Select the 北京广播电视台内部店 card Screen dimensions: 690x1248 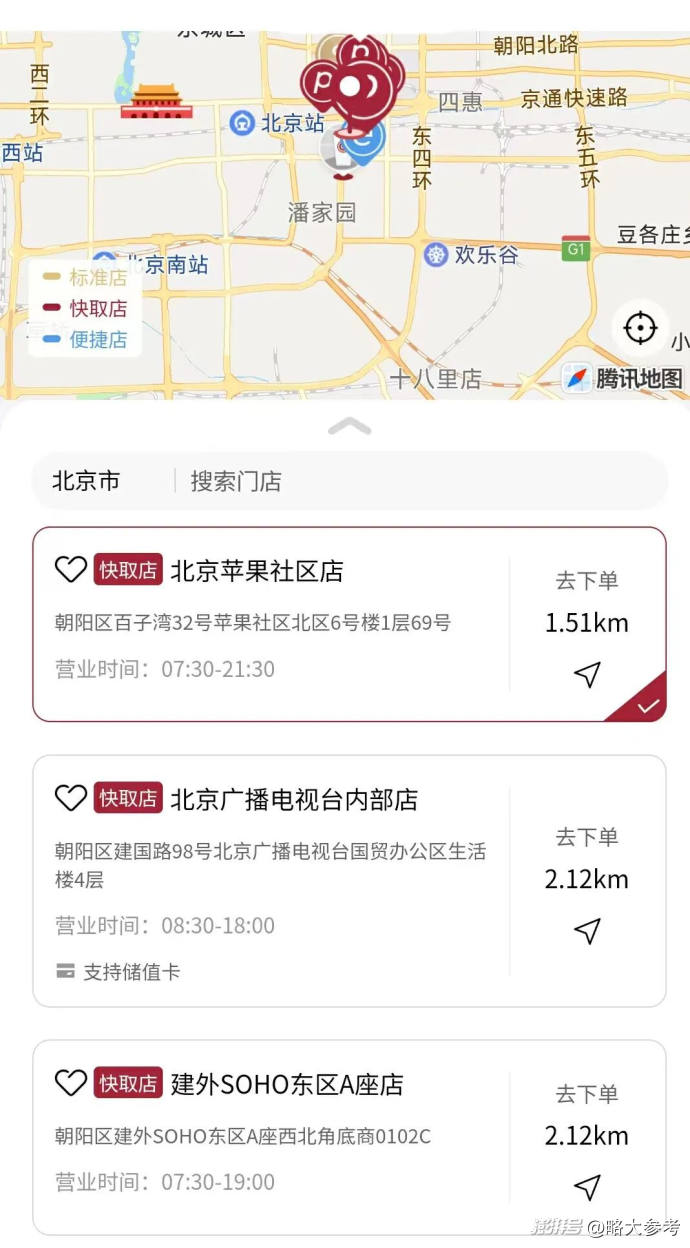point(349,881)
